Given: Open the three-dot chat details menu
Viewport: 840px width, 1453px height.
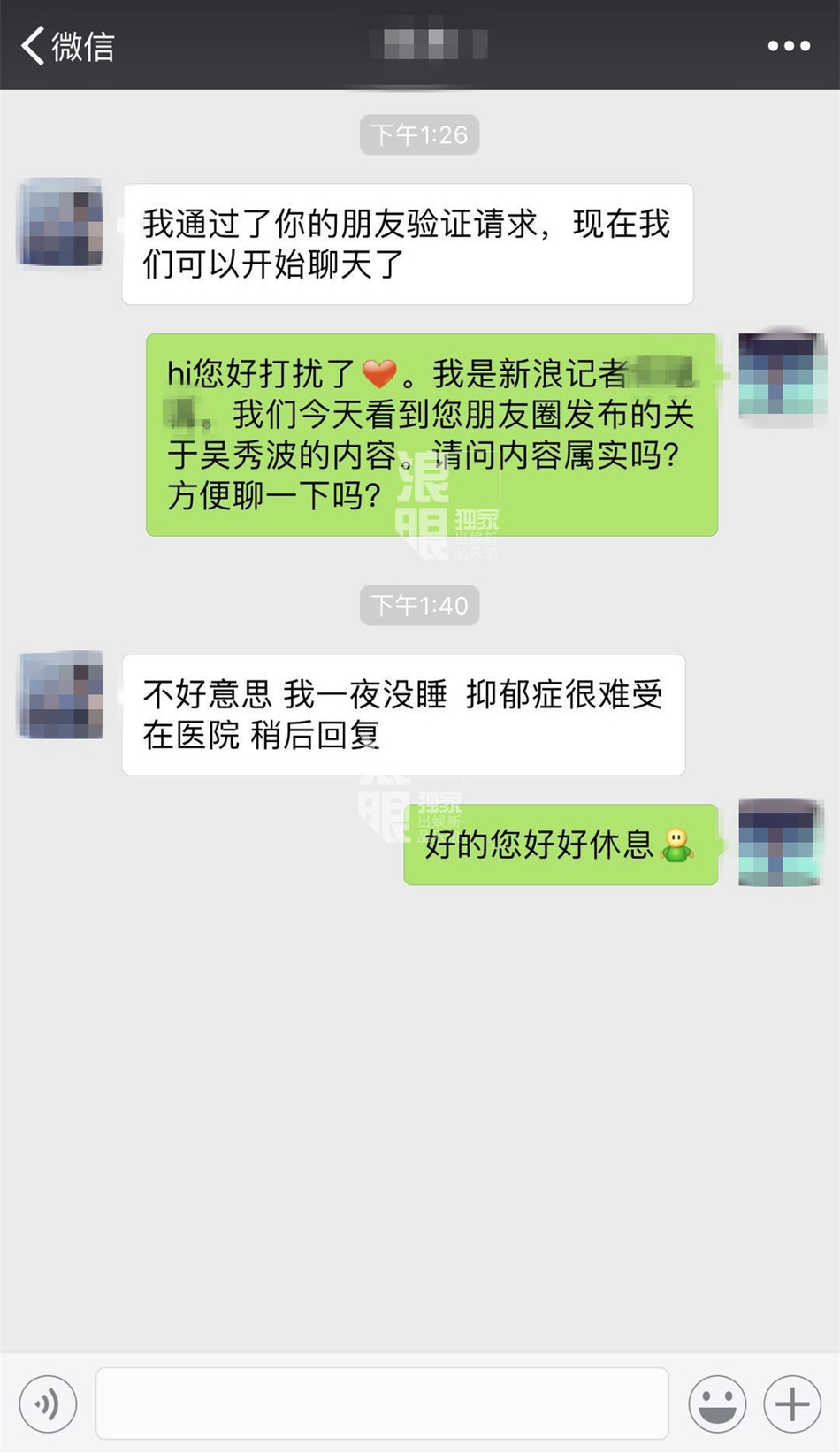Looking at the screenshot, I should click(x=789, y=45).
